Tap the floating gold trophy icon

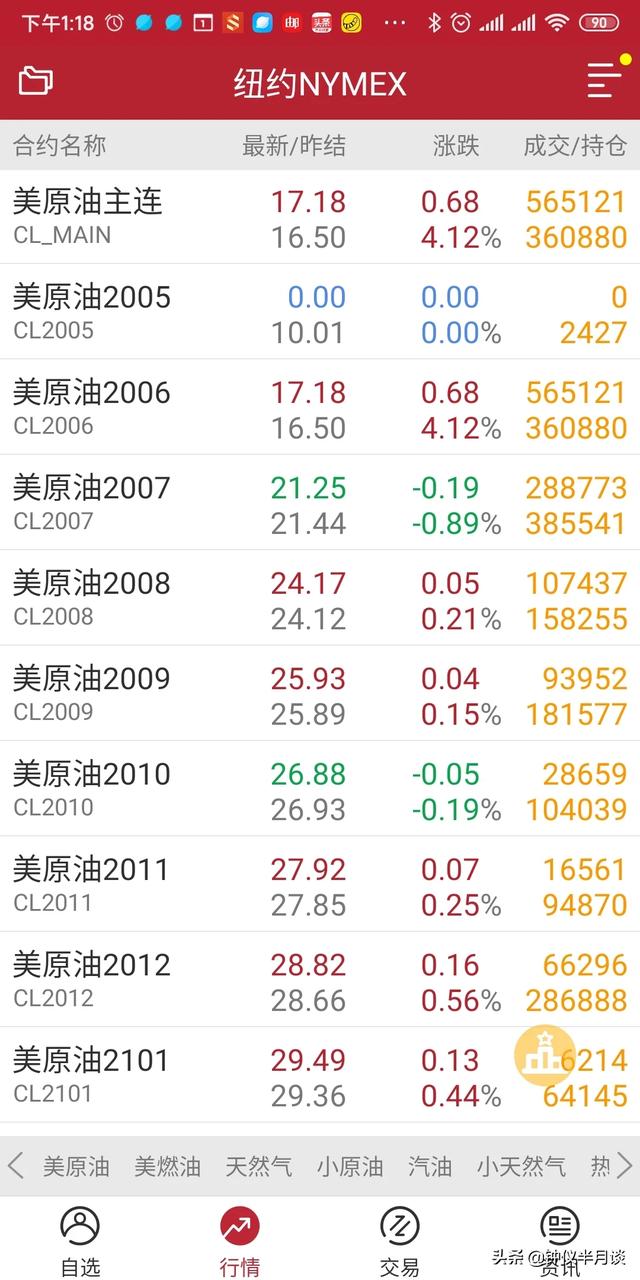coord(545,1055)
